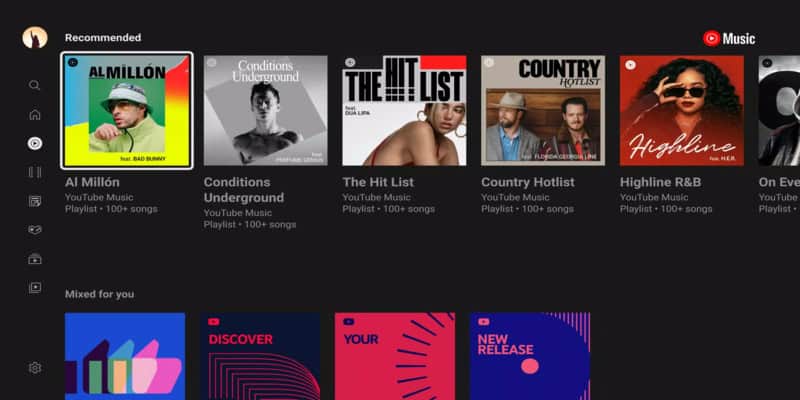Open the Your mix card
Screen dimensions: 800x400
point(395,356)
